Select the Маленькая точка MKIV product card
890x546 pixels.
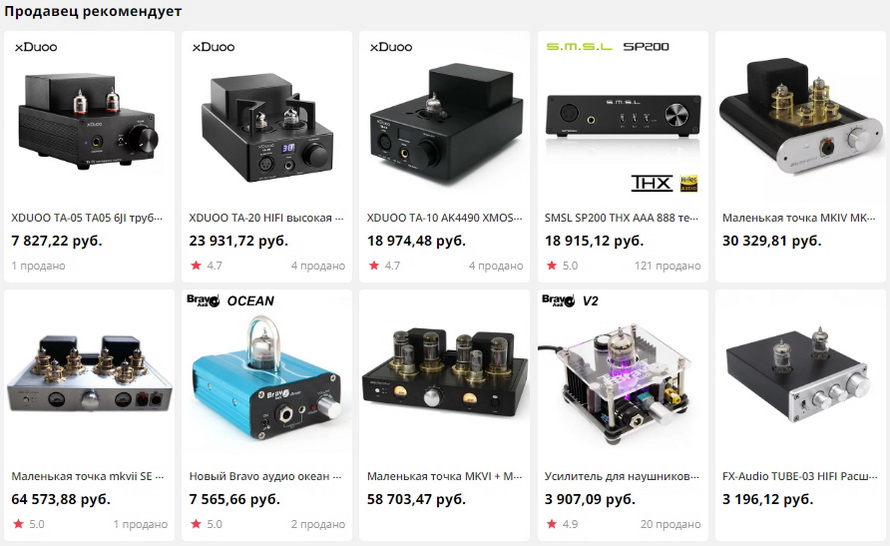800,120
